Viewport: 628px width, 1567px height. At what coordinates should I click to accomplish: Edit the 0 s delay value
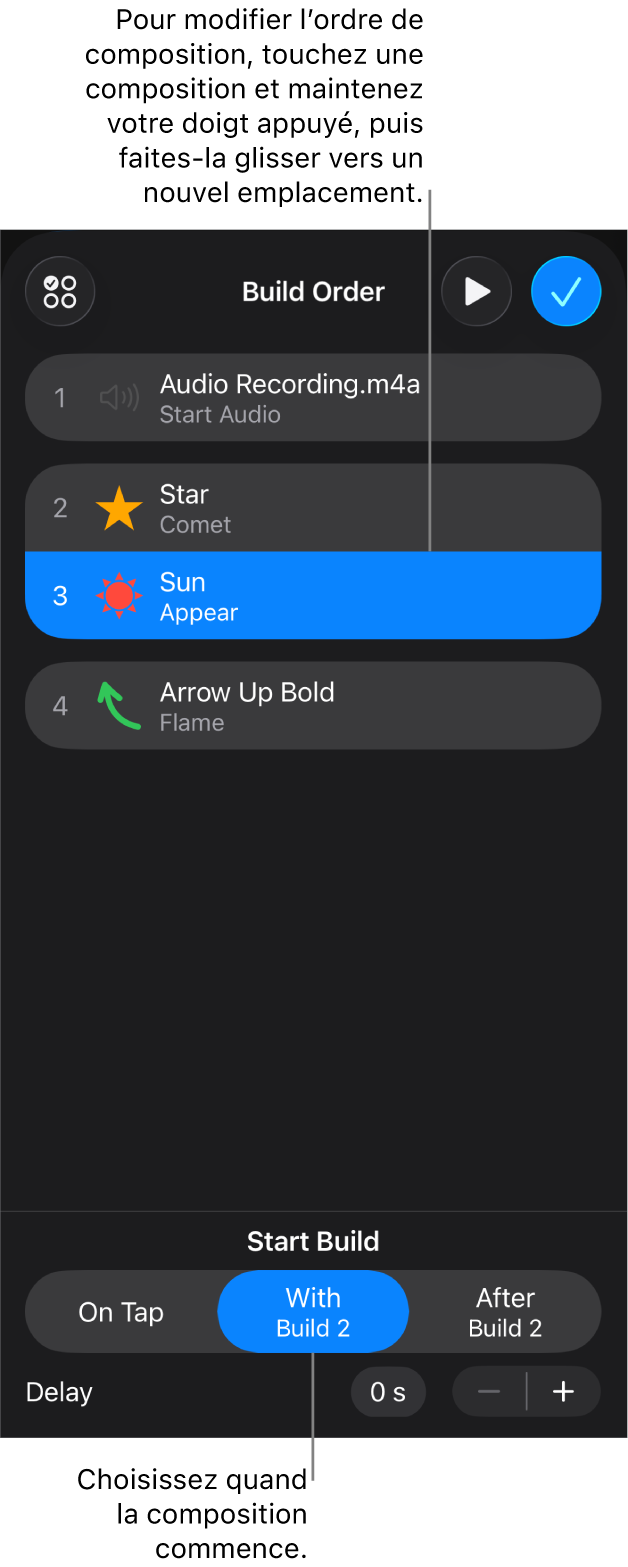pyautogui.click(x=388, y=1392)
